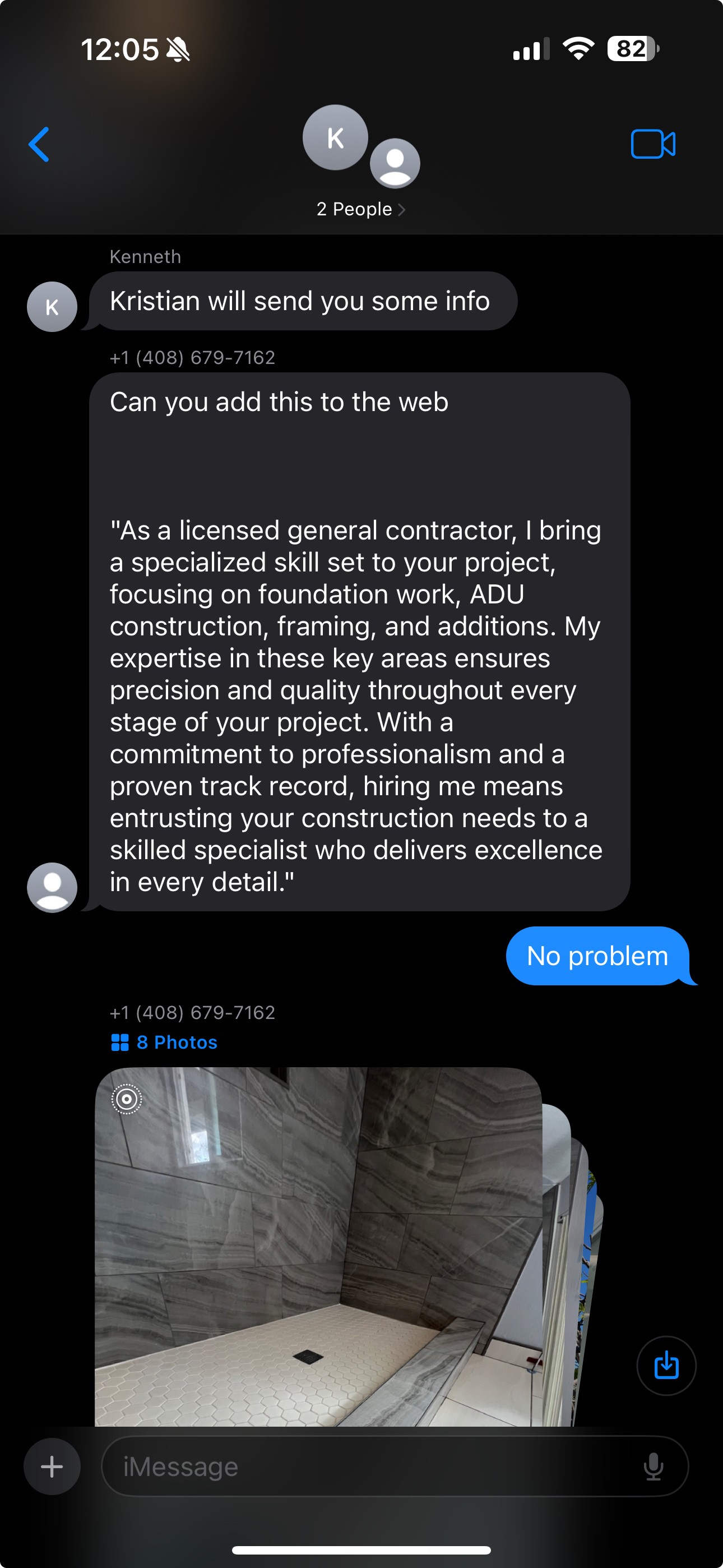Record an audio message with the microphone
This screenshot has height=1568, width=723.
pos(653,1466)
